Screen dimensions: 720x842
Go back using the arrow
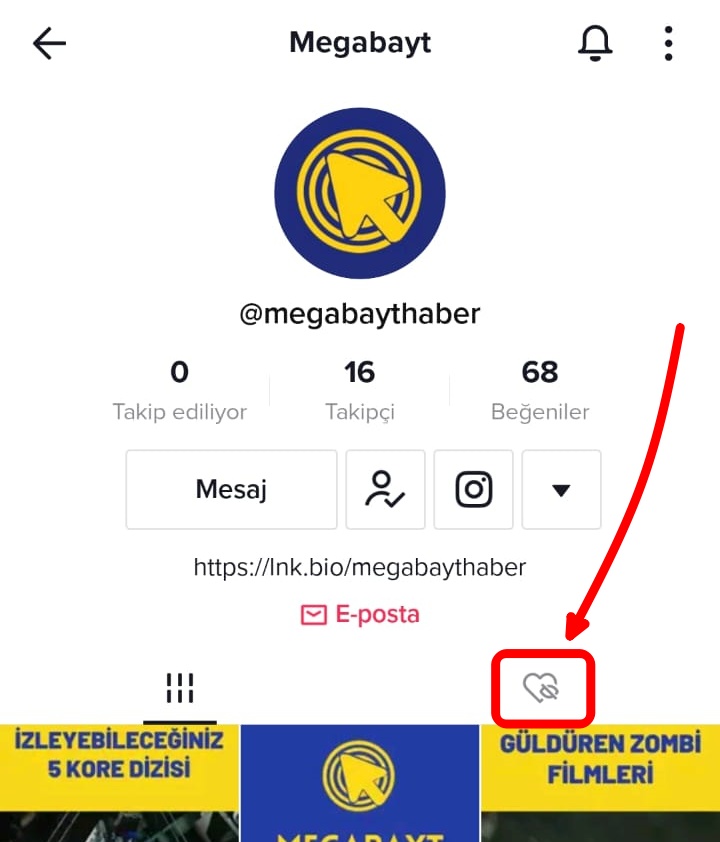49,43
